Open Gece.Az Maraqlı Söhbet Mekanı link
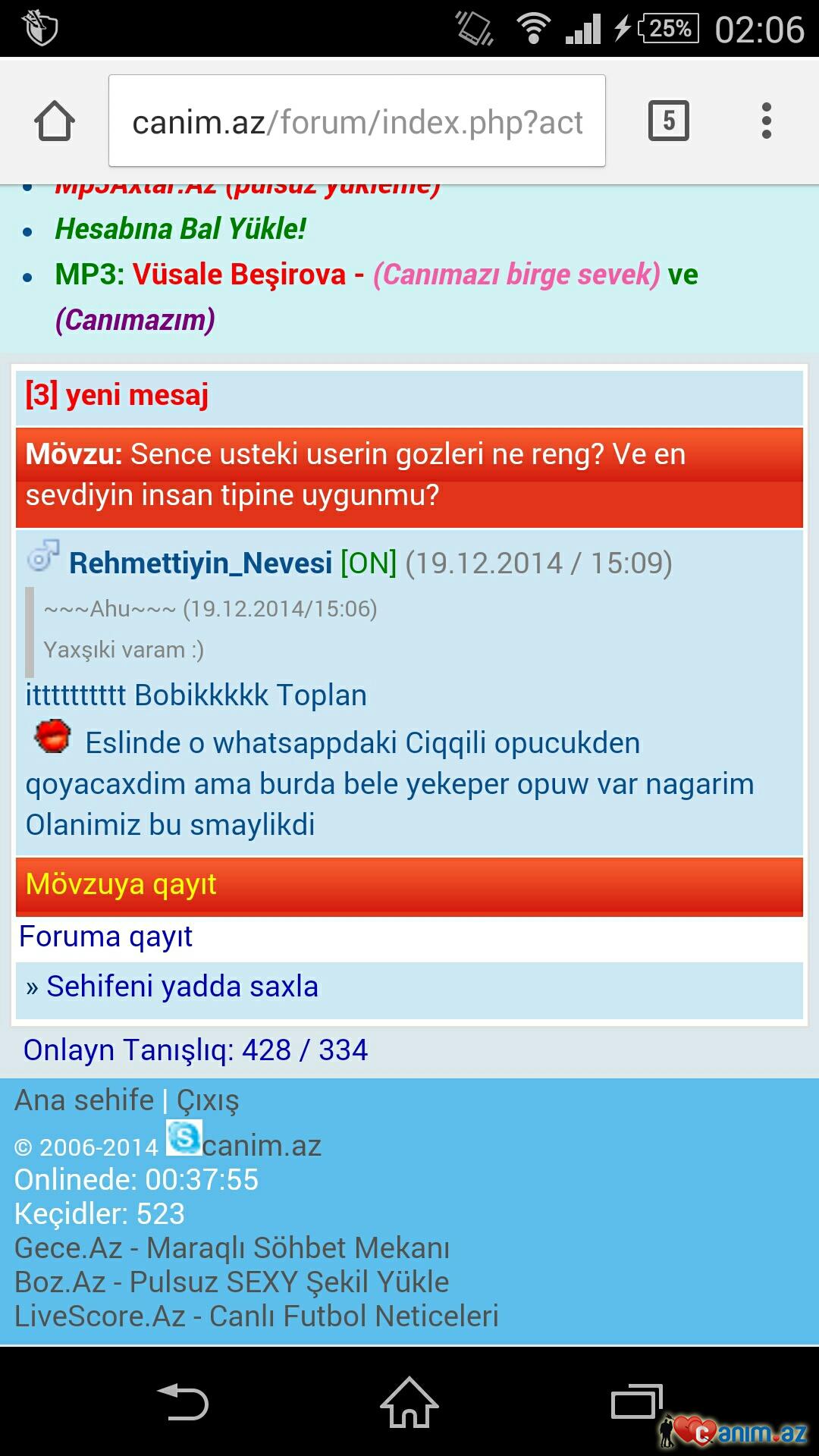The width and height of the screenshot is (819, 1456). (x=232, y=1248)
